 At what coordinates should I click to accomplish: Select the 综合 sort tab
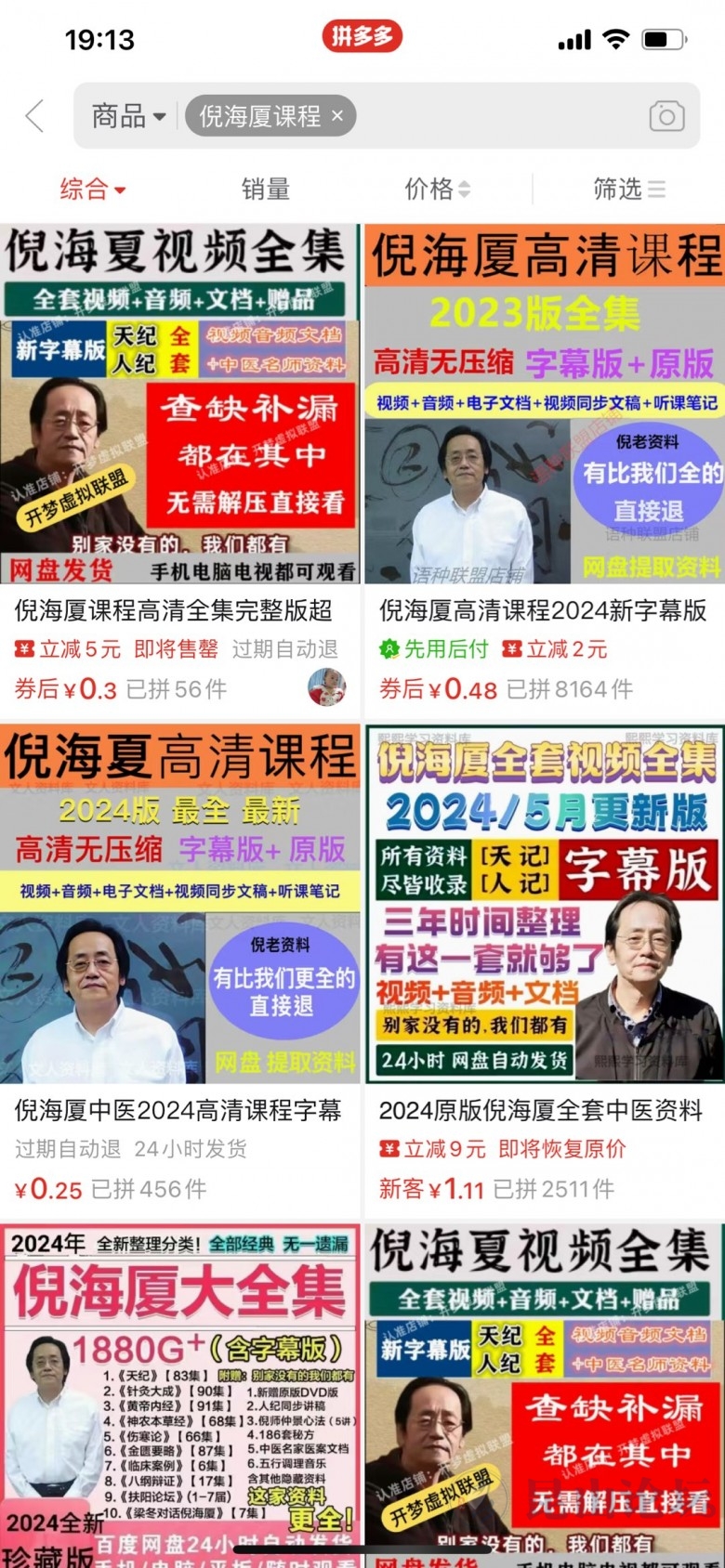91,189
